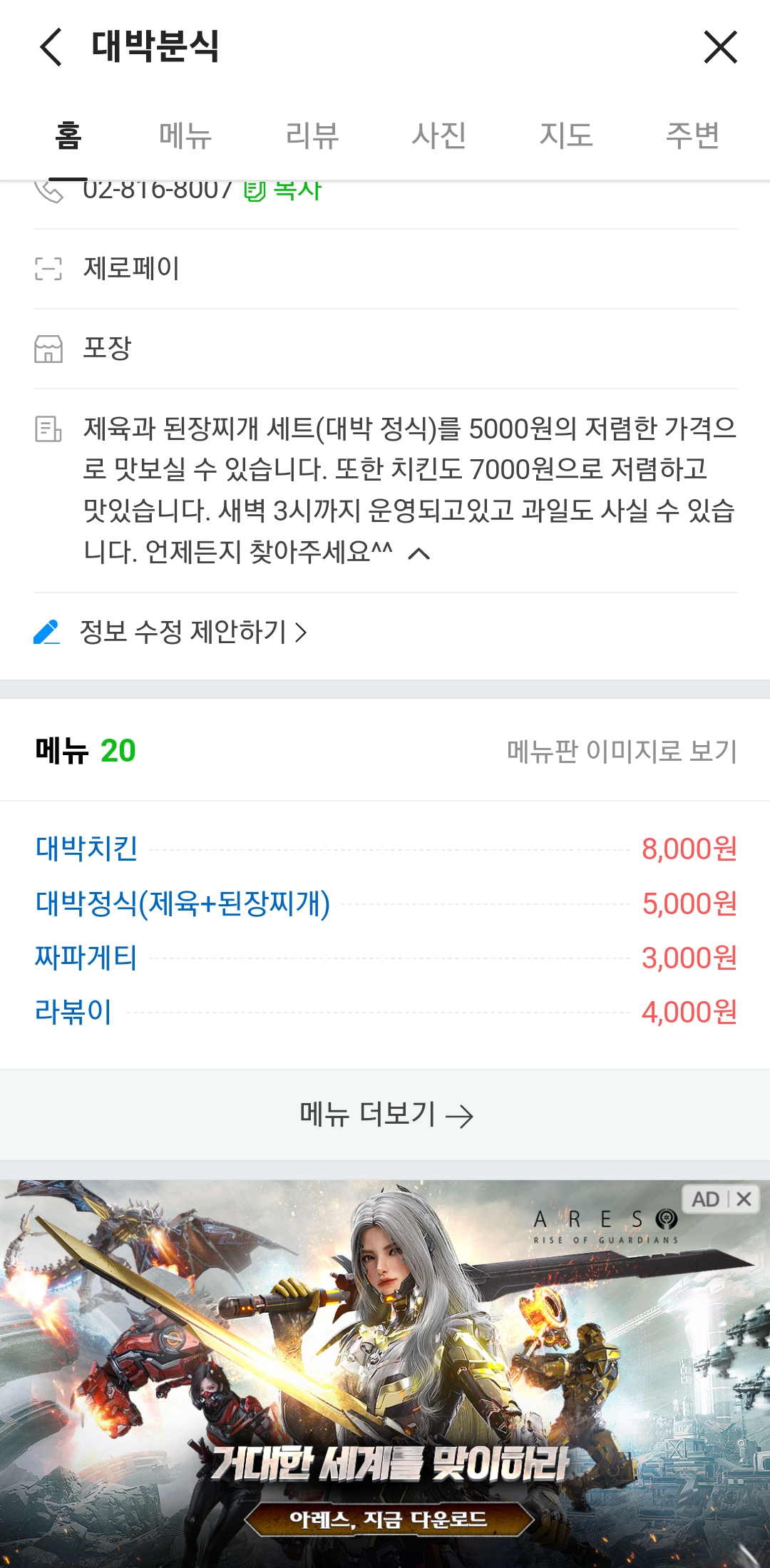Screen dimensions: 770x1568
Task: Open the 사진 tab
Action: (438, 135)
